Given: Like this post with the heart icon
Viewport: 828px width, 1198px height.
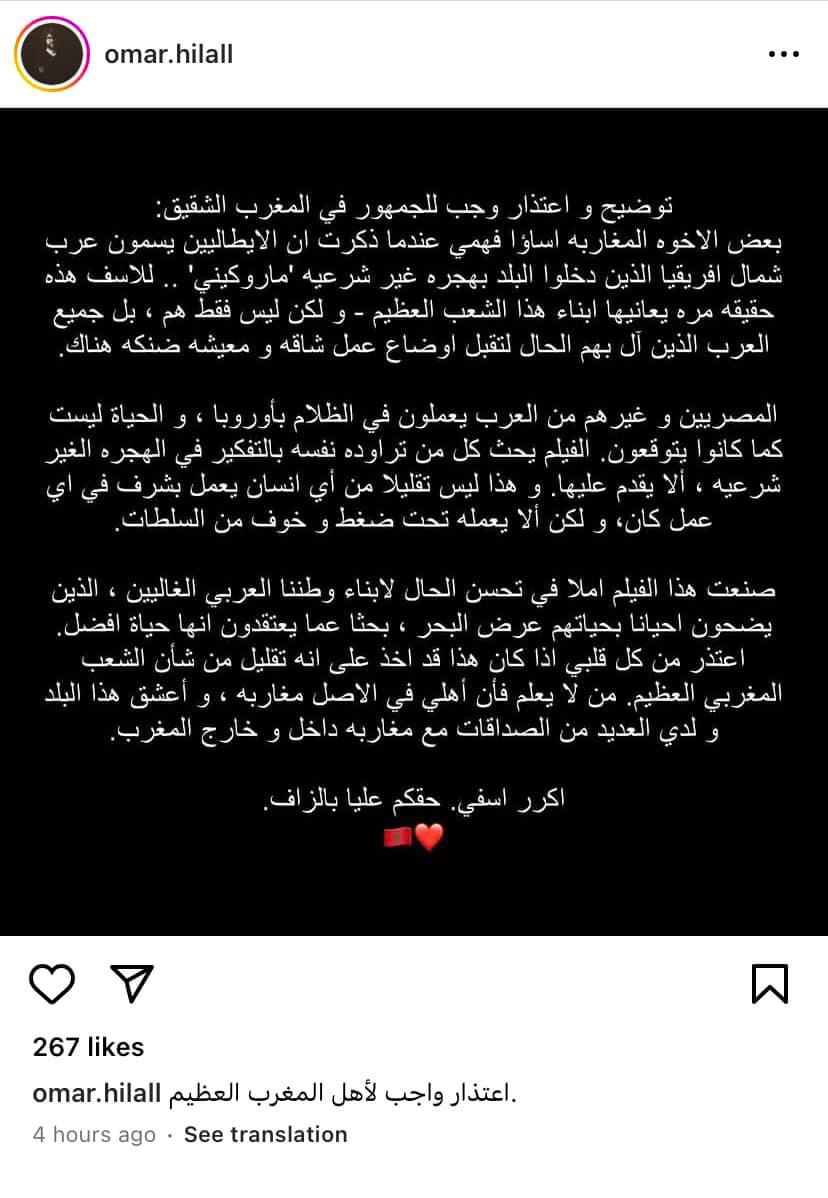Looking at the screenshot, I should 53,984.
